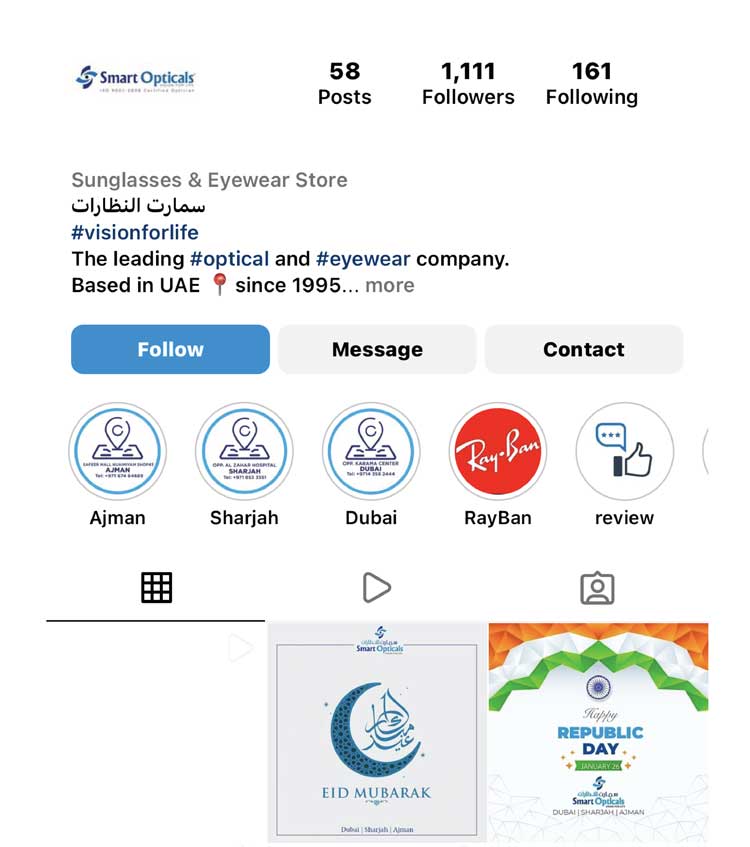Open the Dubai story highlight

[x=371, y=452]
